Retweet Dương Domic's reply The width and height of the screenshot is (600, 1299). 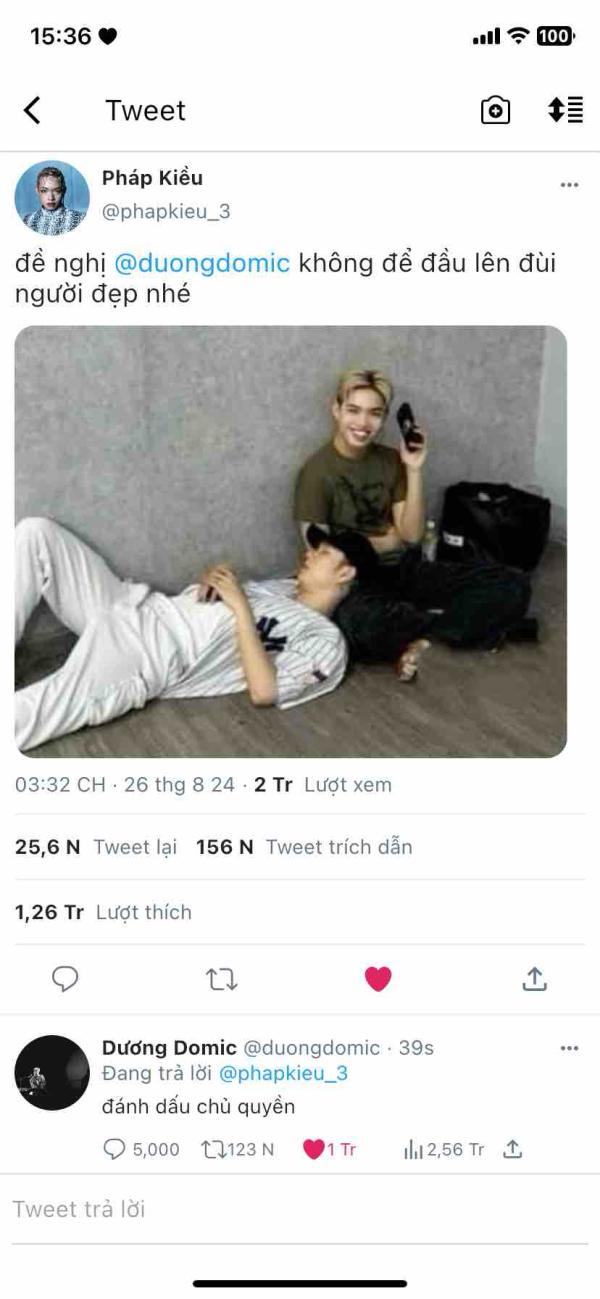[x=237, y=1150]
